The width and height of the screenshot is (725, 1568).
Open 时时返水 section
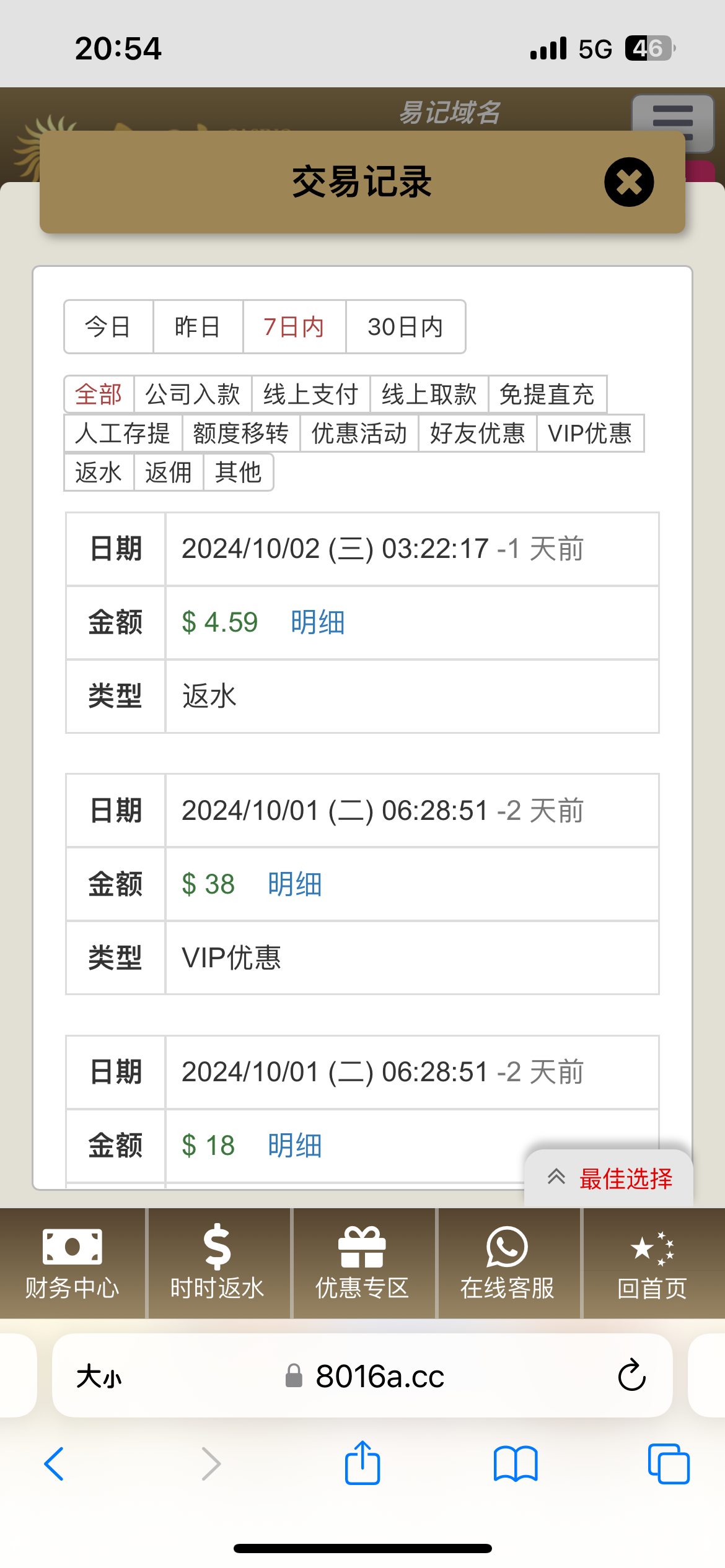(x=217, y=1263)
